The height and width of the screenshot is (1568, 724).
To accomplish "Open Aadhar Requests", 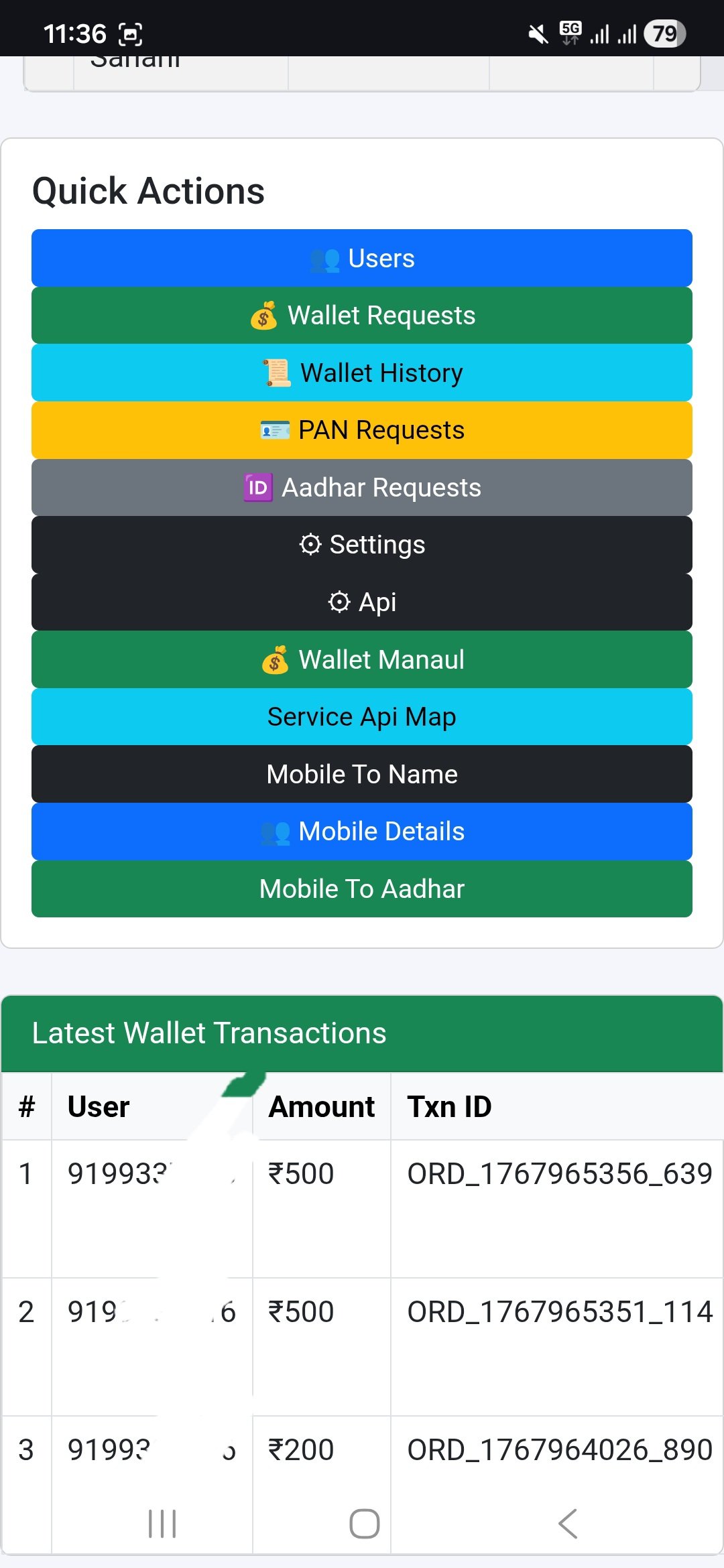I will [362, 487].
